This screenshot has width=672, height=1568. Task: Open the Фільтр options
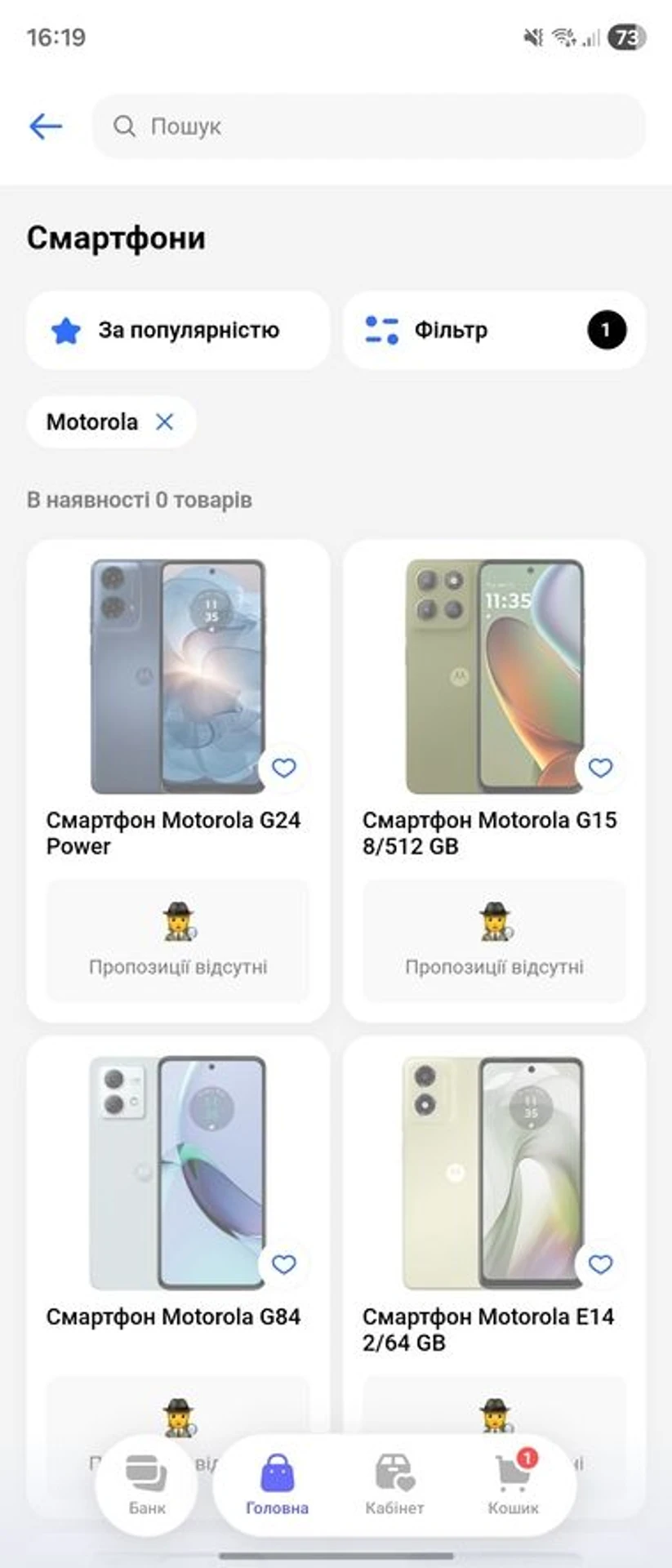[x=494, y=330]
